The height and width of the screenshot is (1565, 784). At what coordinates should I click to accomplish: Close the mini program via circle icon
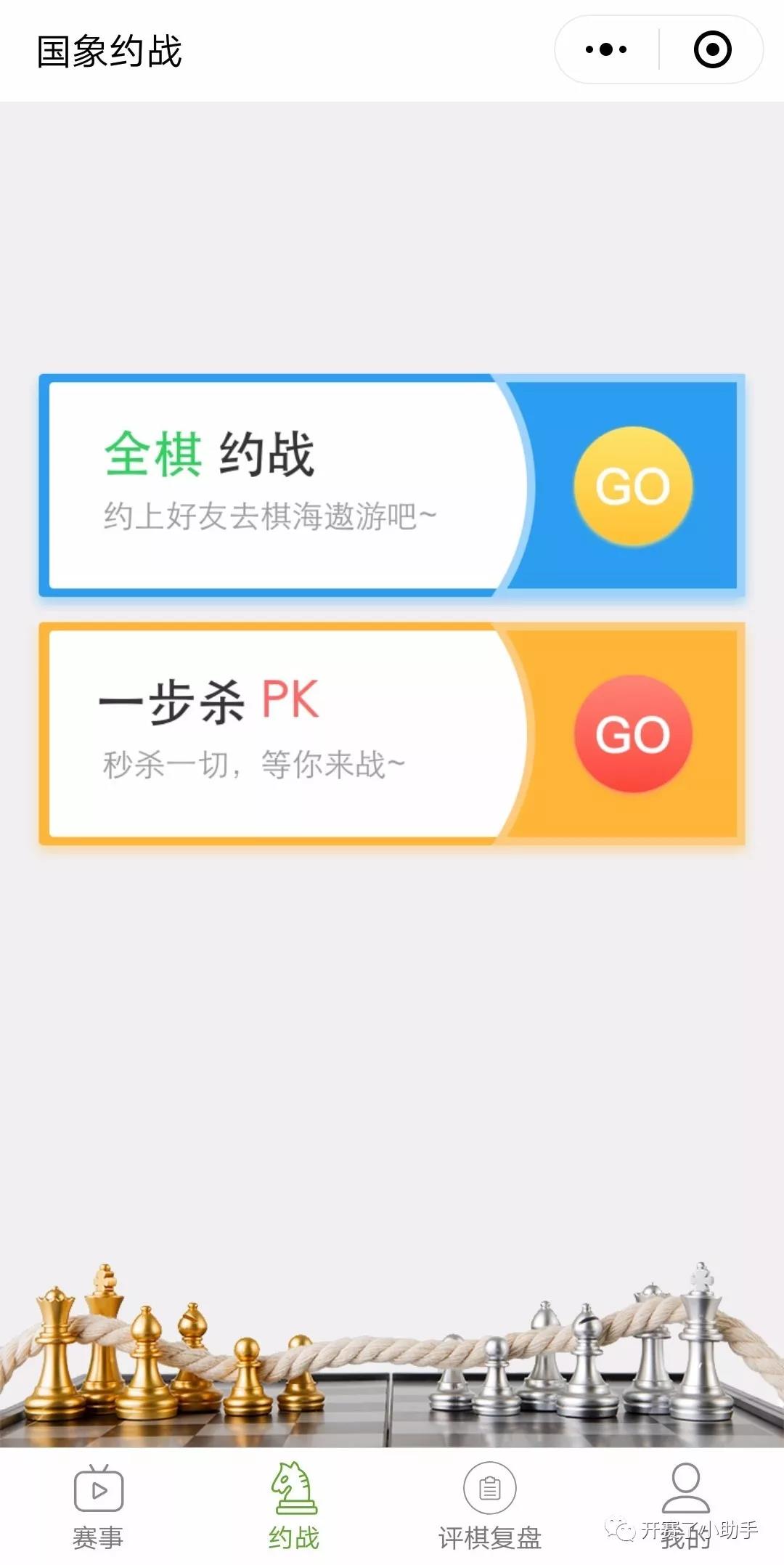712,50
